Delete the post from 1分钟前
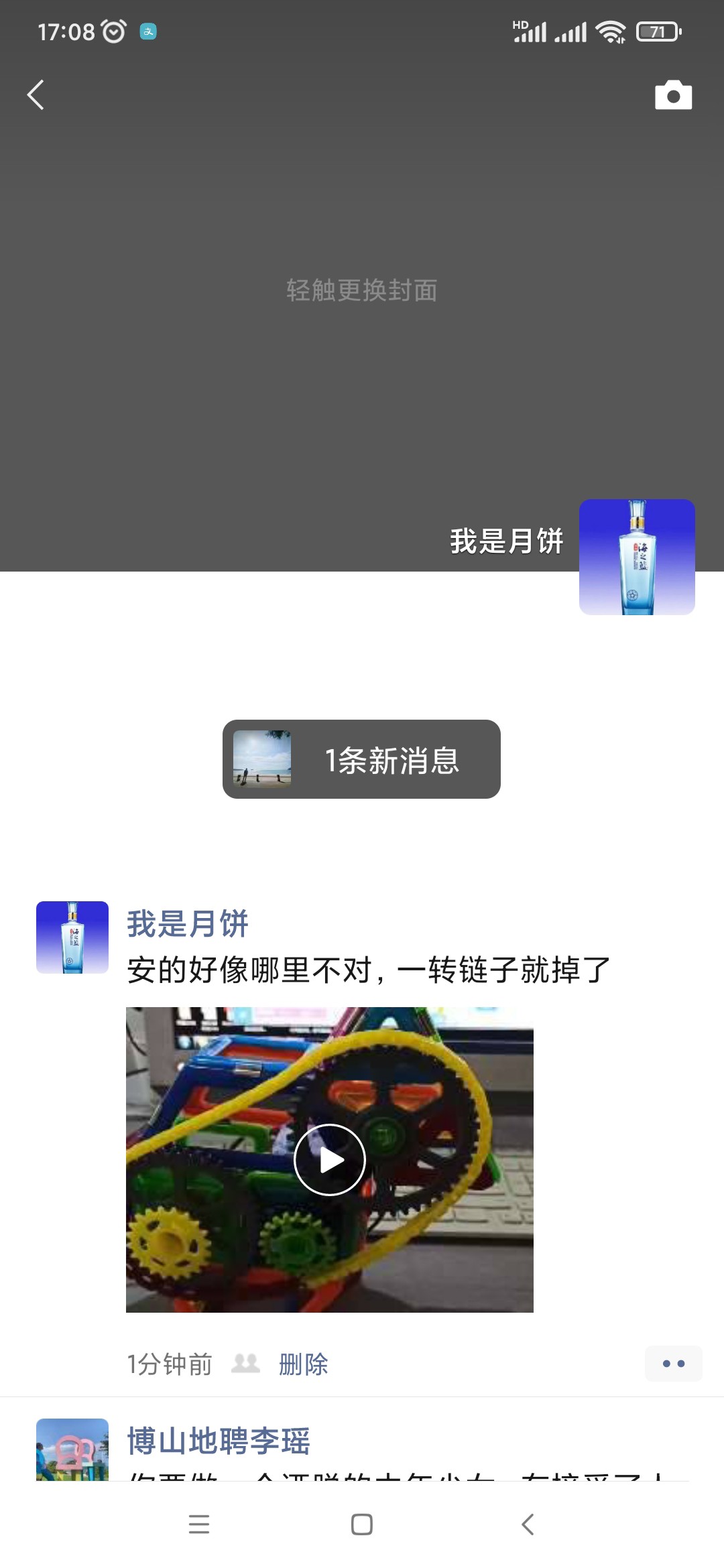This screenshot has height=1568, width=724. (x=303, y=1364)
